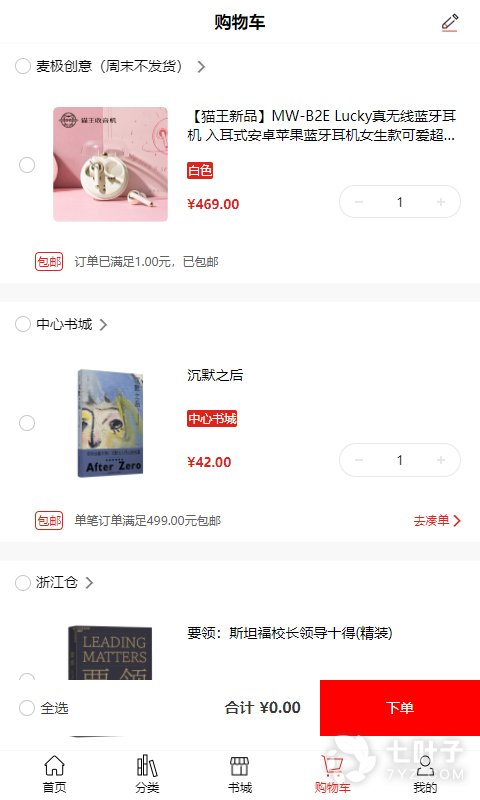Go to the 首页 home tab
The image size is (480, 800).
55,774
